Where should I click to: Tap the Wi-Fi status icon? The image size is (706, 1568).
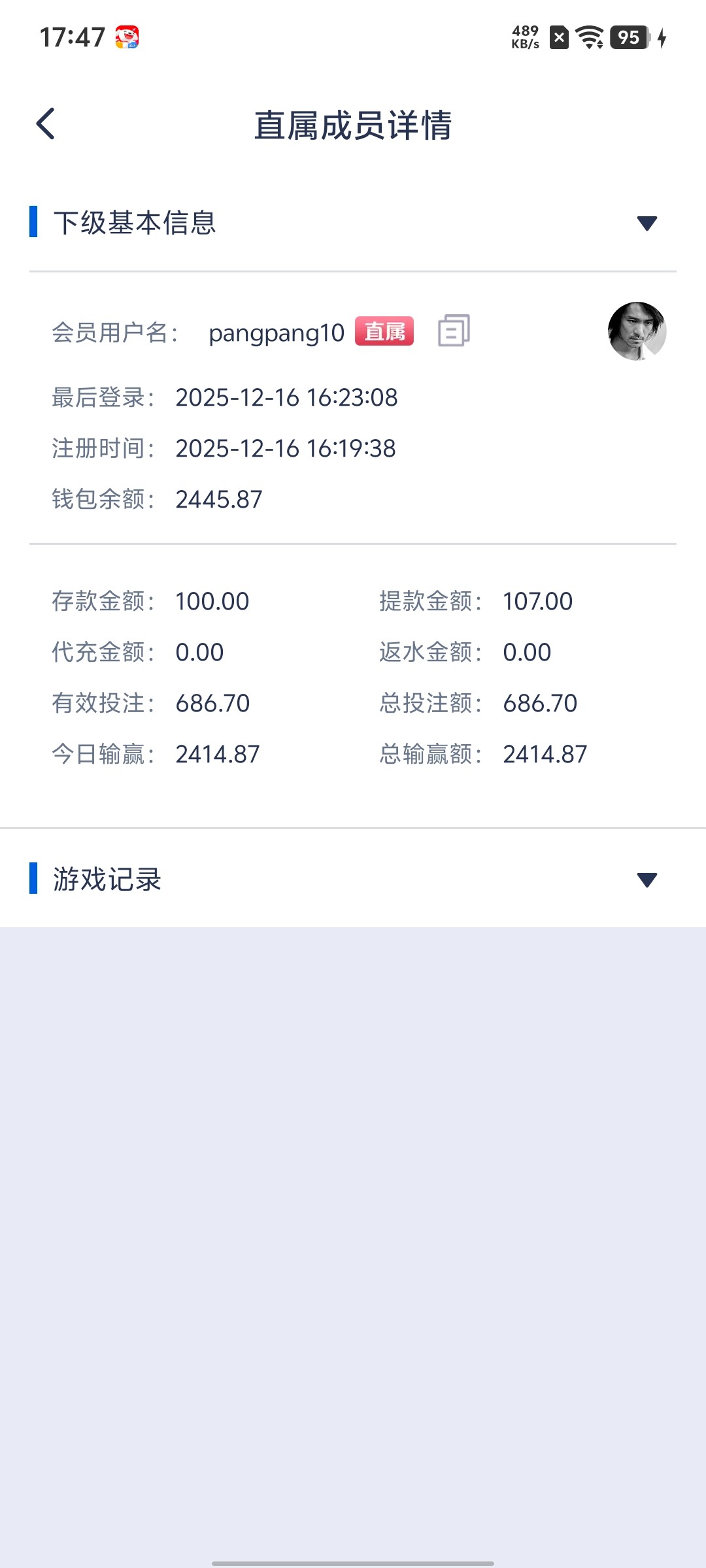588,39
